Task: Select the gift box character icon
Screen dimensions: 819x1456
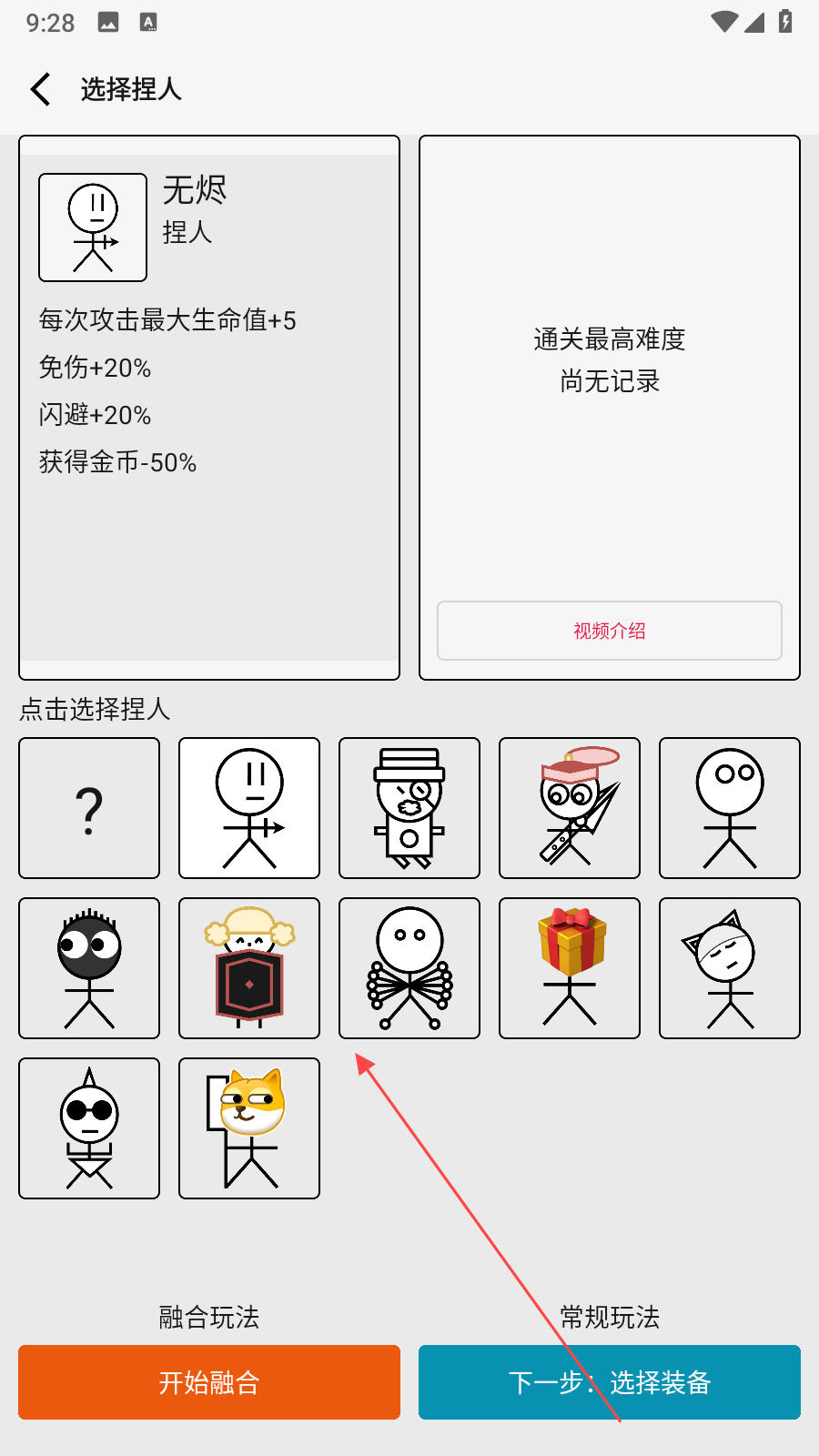Action: point(569,967)
